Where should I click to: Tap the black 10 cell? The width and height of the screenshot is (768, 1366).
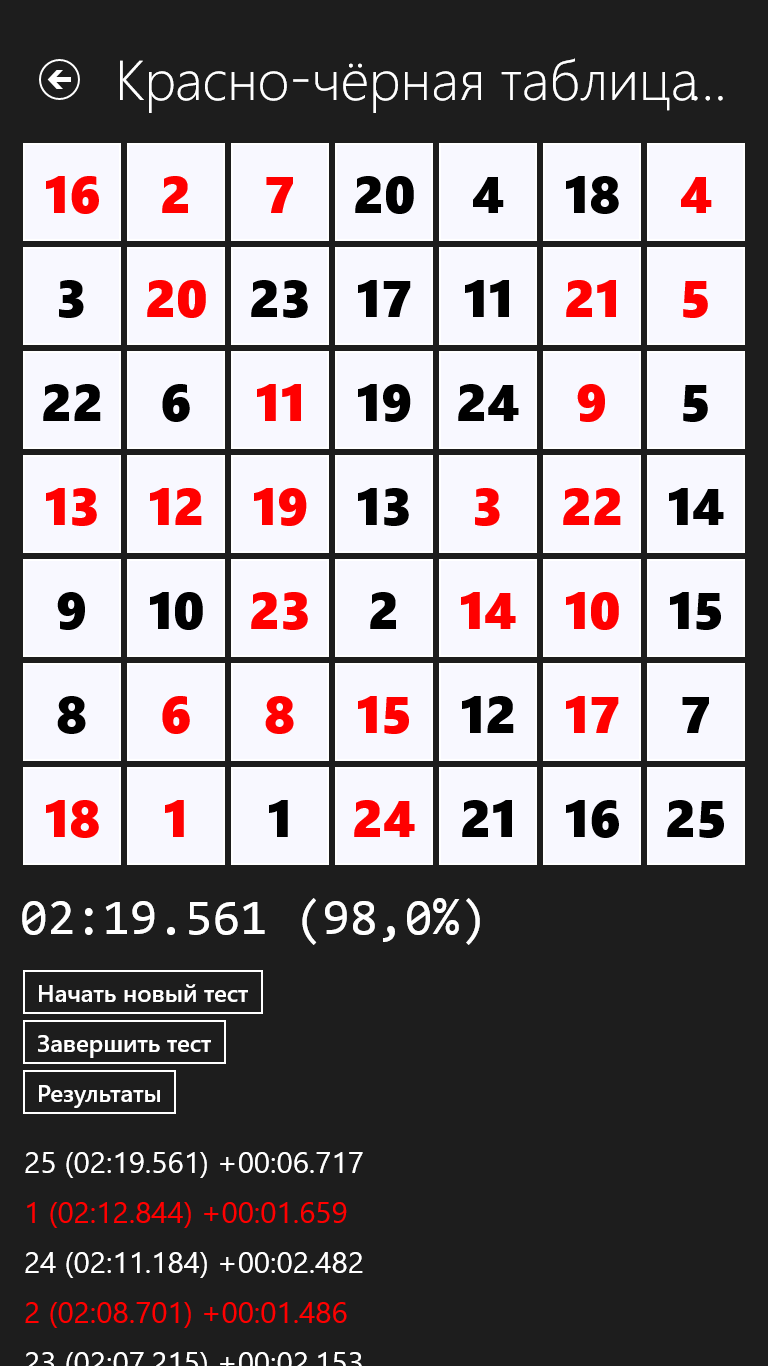point(176,609)
